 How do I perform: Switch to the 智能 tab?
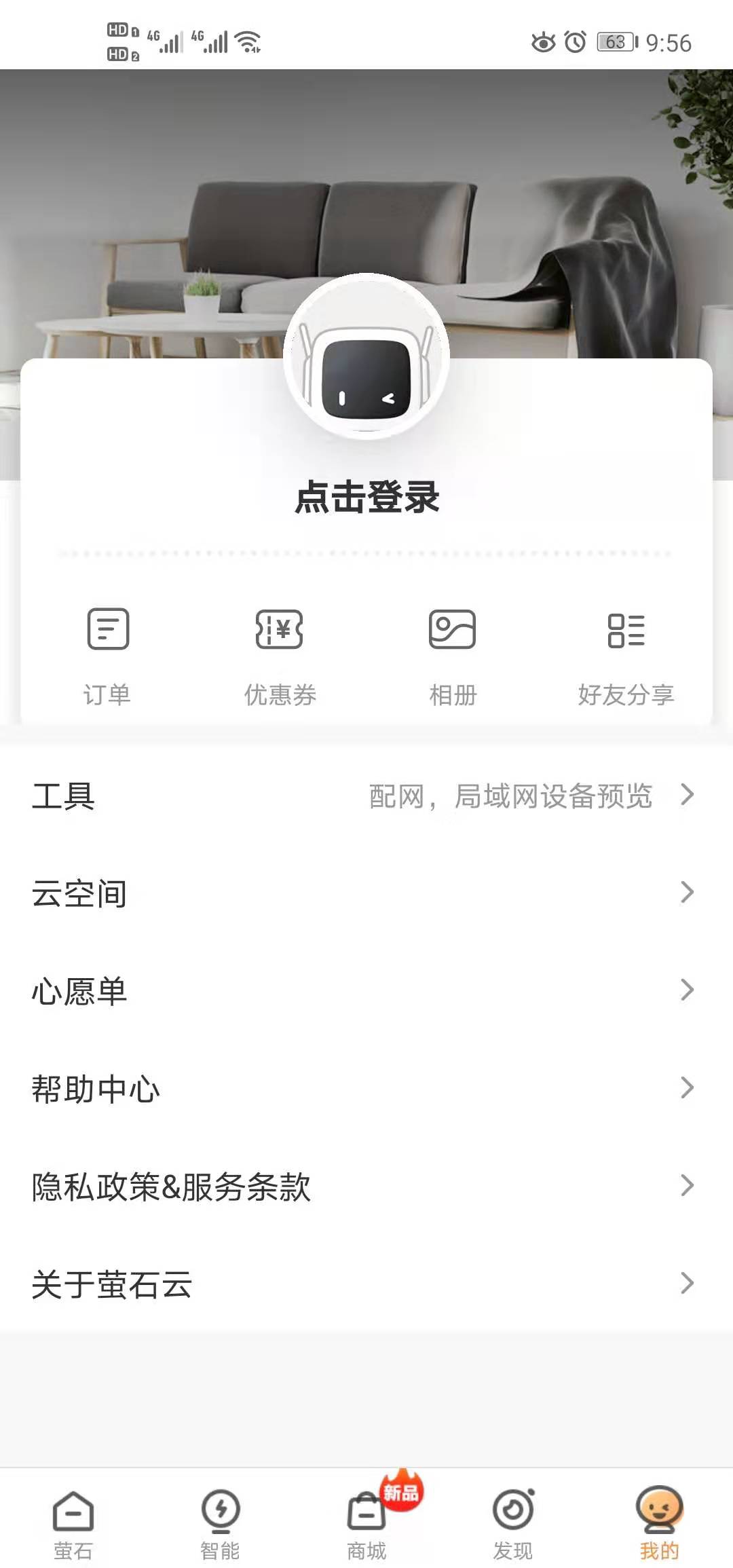220,1522
